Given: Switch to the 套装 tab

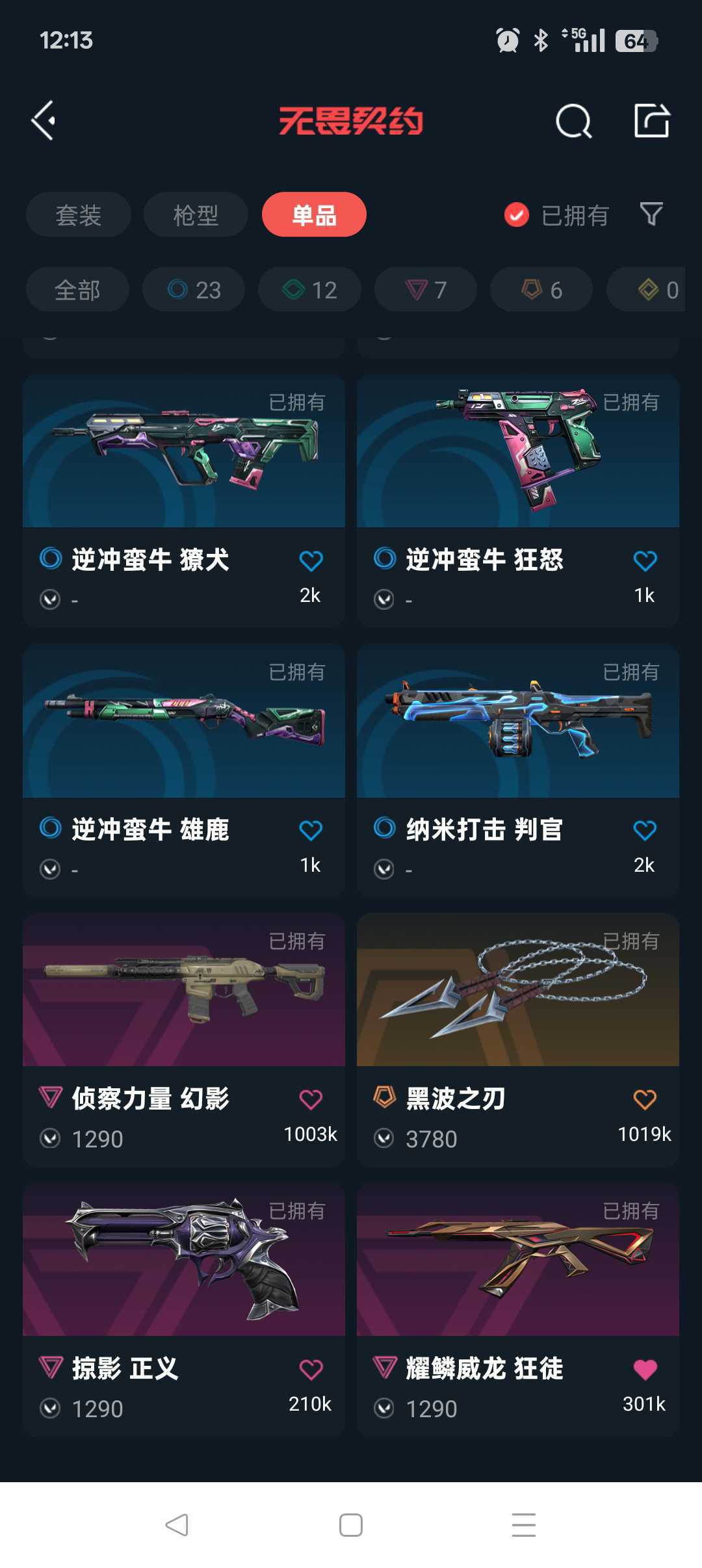Looking at the screenshot, I should 79,215.
